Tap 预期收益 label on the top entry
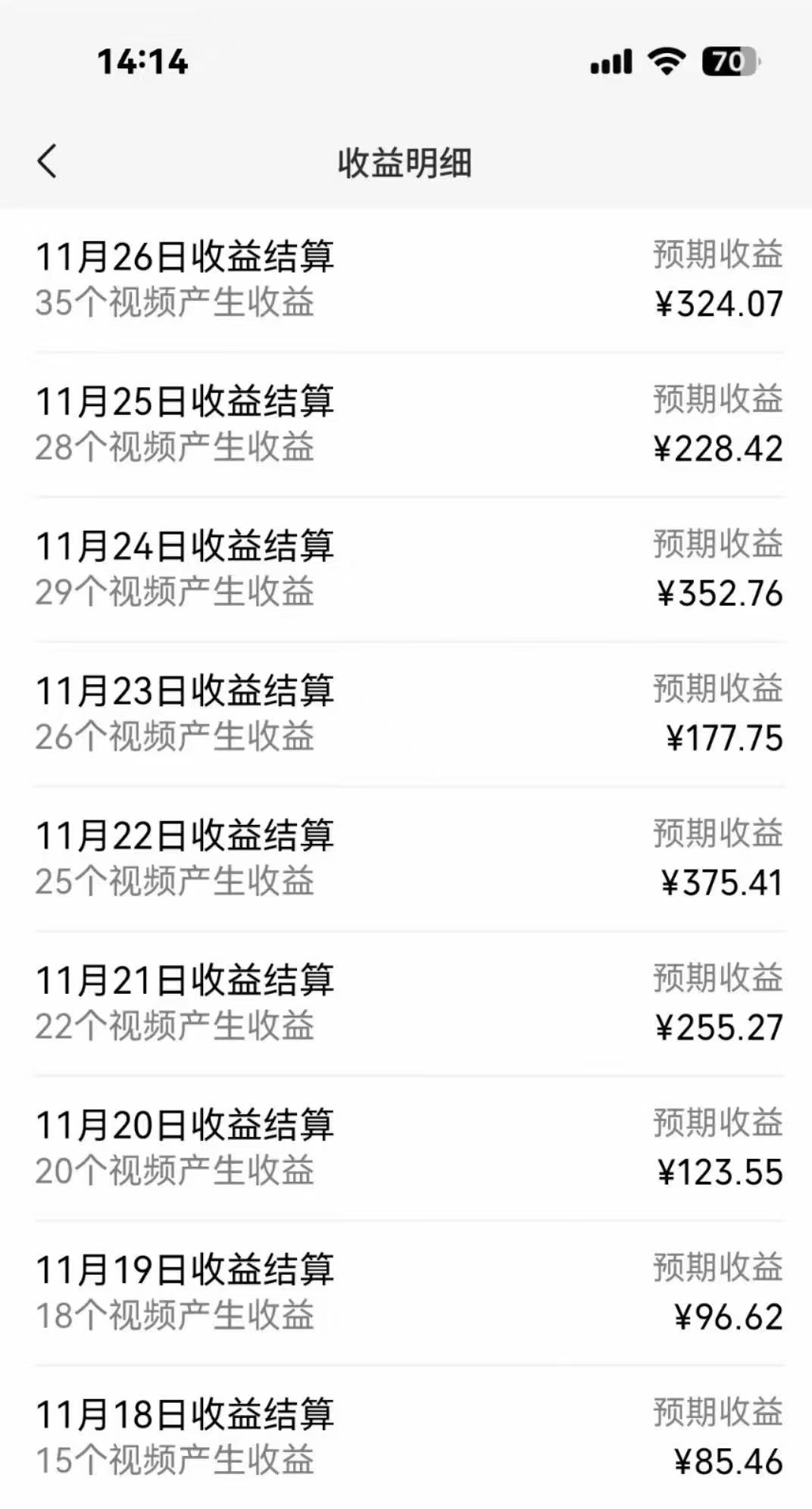Viewport: 812px width, 1509px height. [x=718, y=256]
